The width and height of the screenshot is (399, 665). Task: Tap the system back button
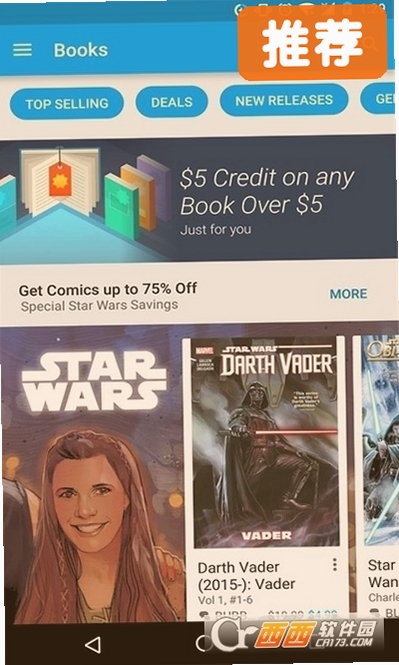93,645
